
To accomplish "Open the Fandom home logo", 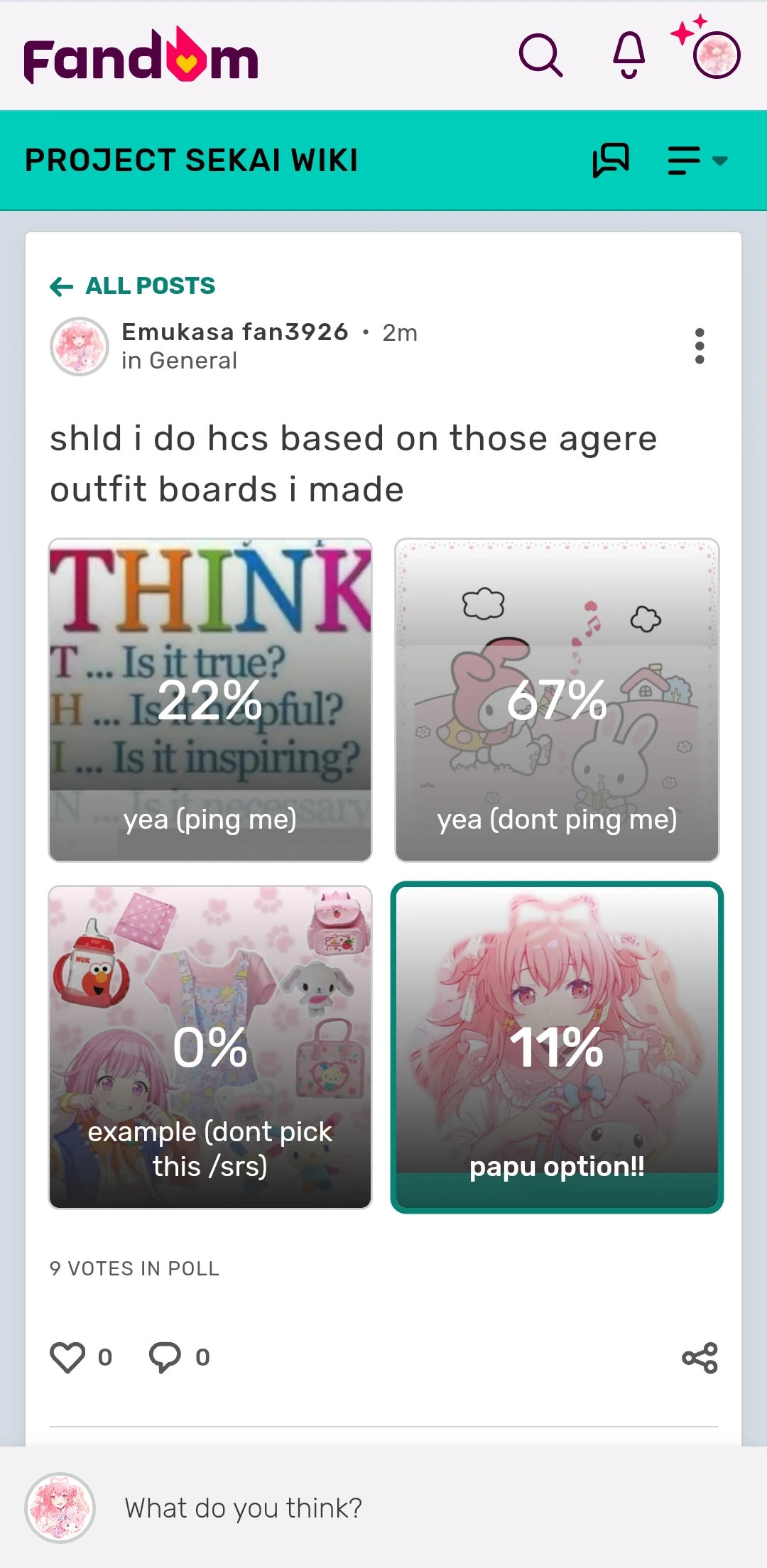I will (x=141, y=55).
